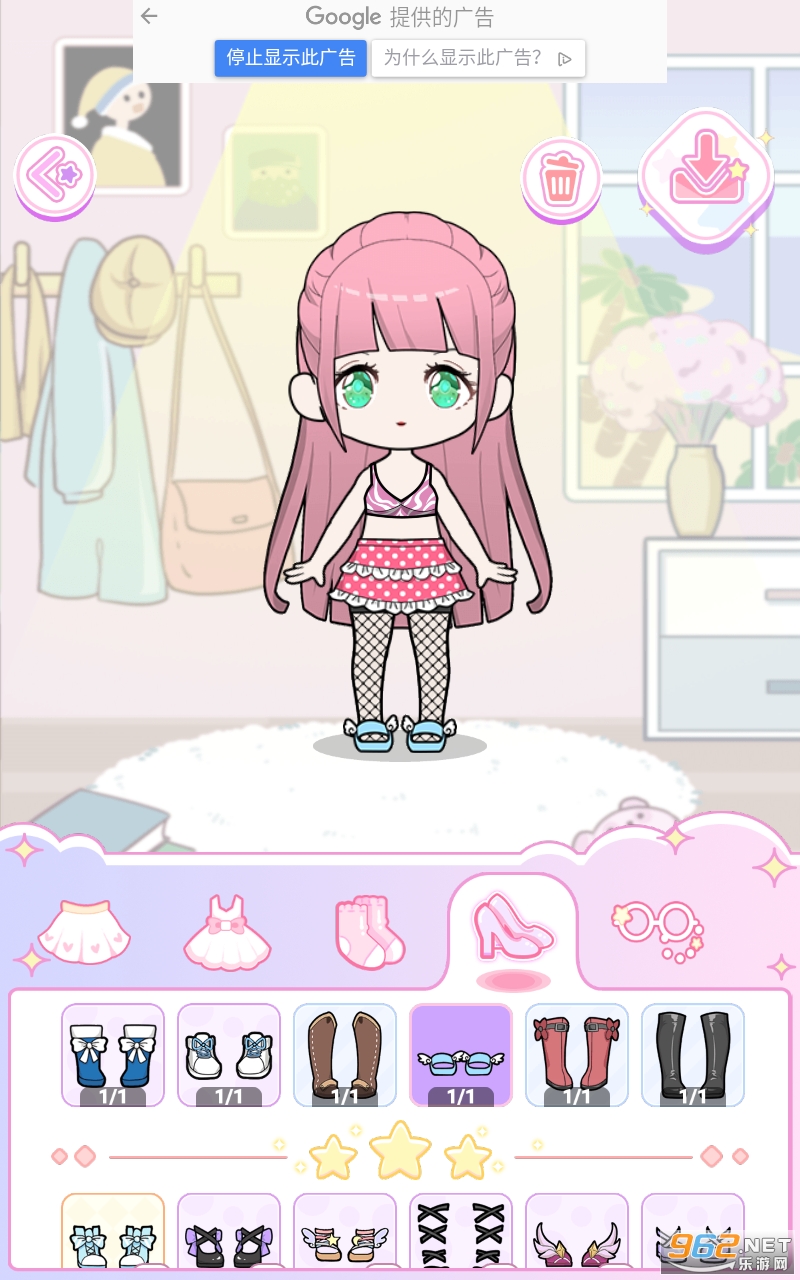The image size is (800, 1280).
Task: Tap why this ad is shown
Action: [x=478, y=58]
